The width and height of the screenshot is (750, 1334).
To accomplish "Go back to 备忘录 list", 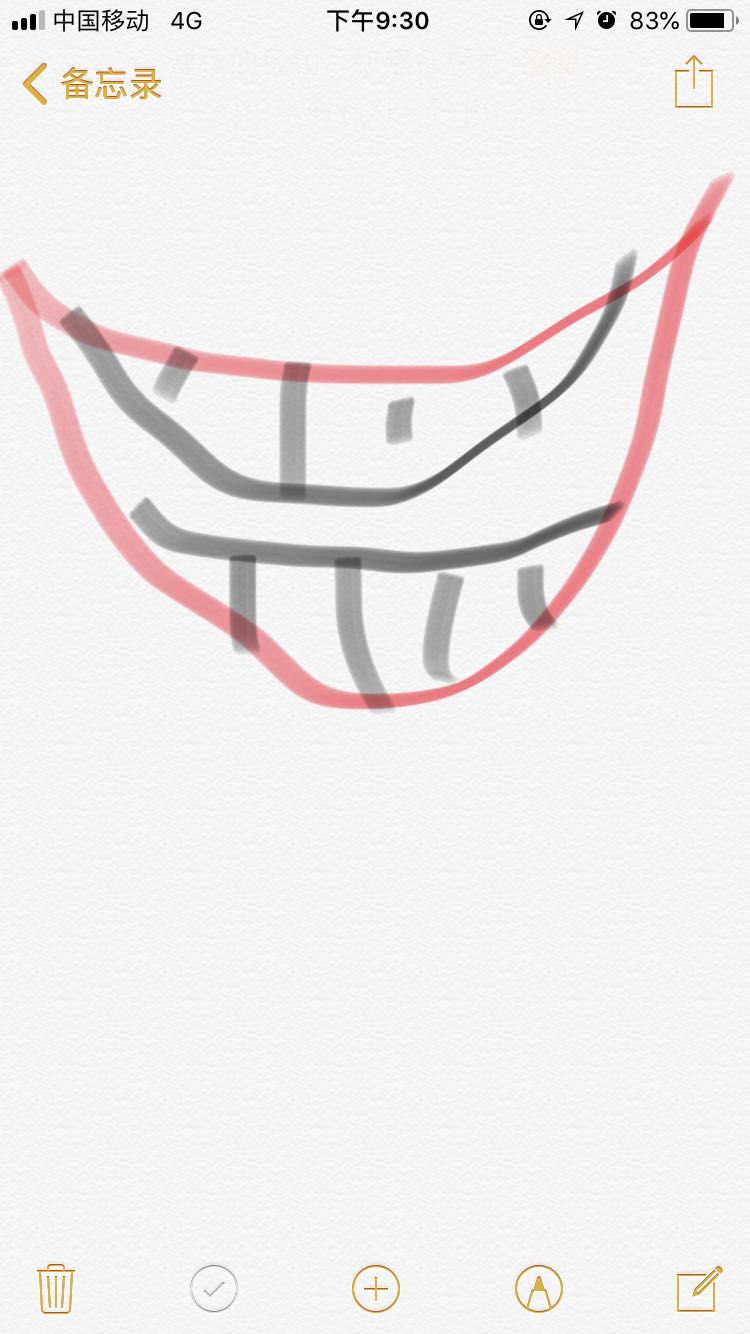I will [92, 84].
